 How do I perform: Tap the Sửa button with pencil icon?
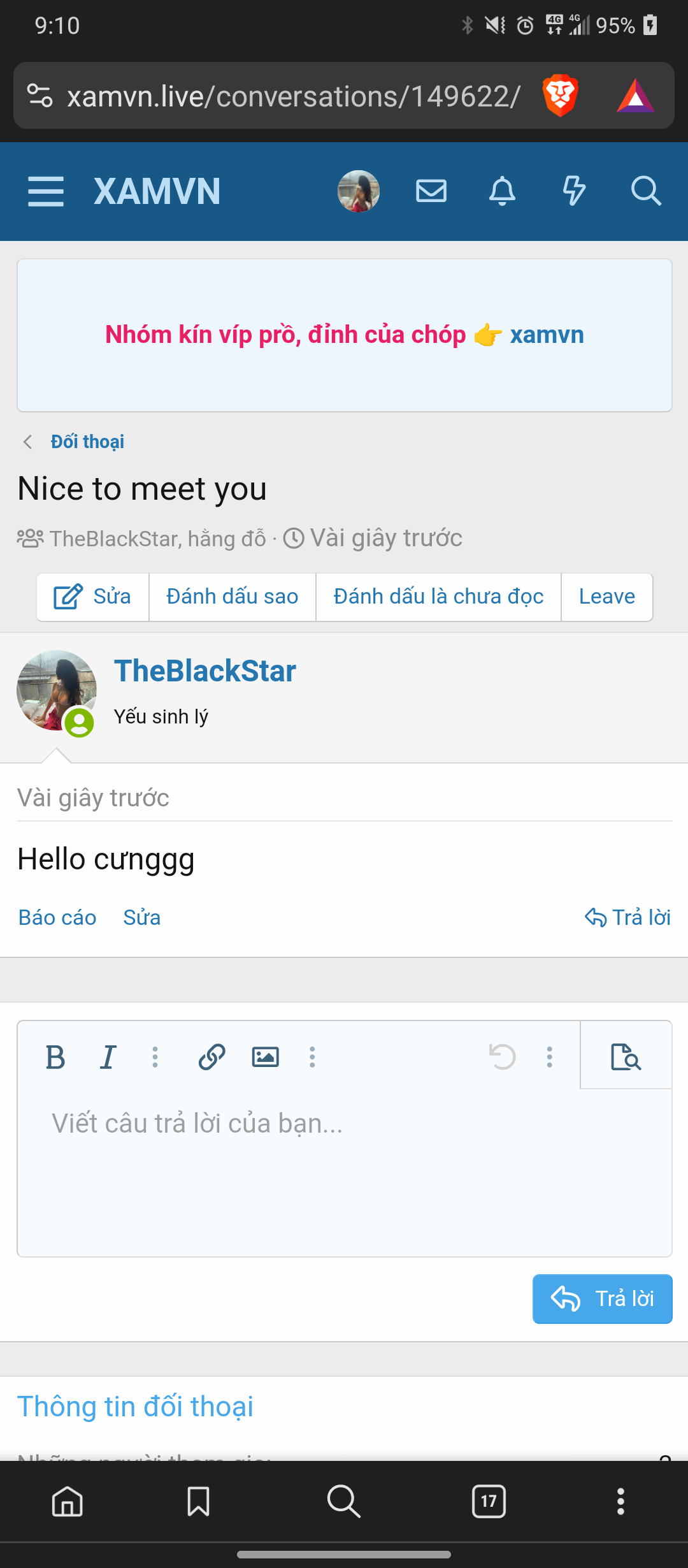(x=93, y=597)
